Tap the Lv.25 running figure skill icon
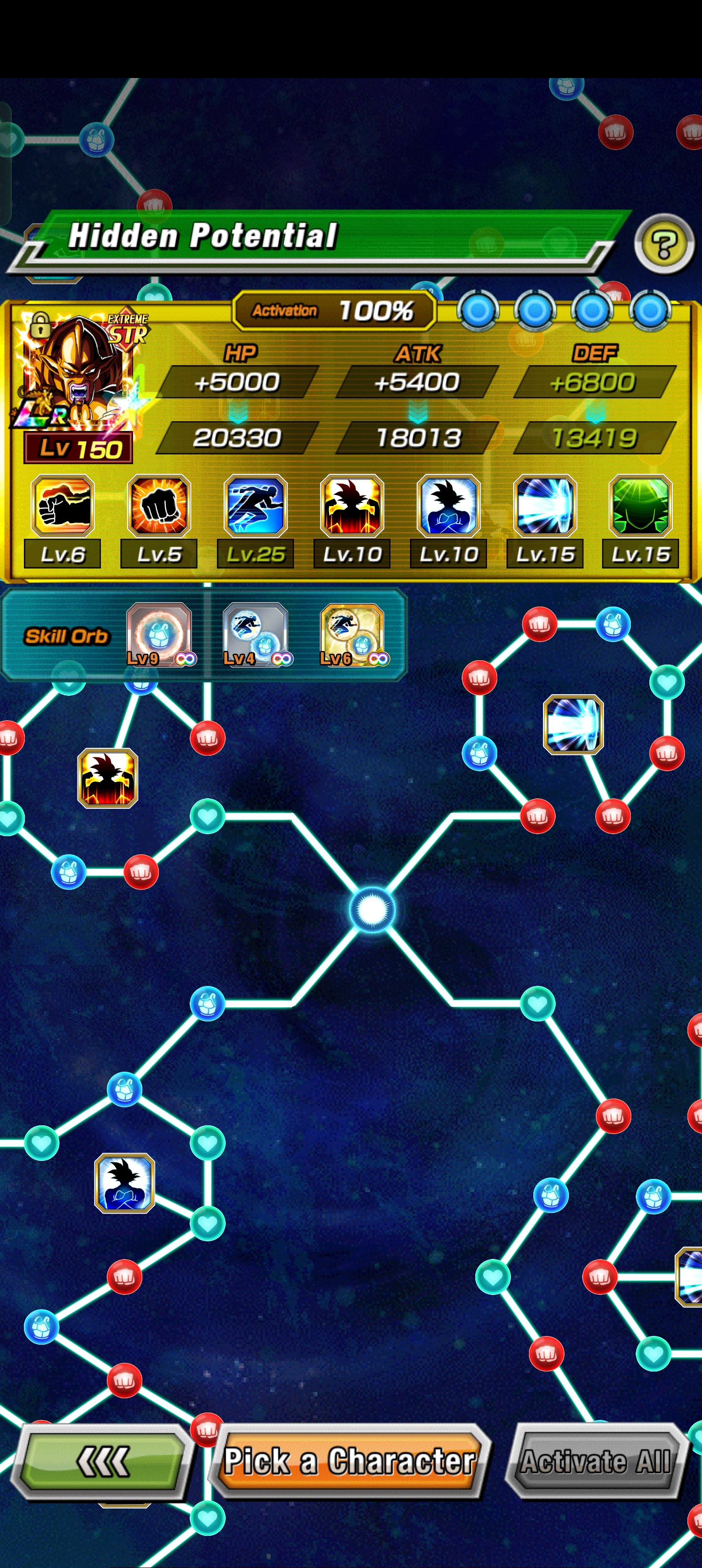This screenshot has height=1568, width=702. click(255, 506)
